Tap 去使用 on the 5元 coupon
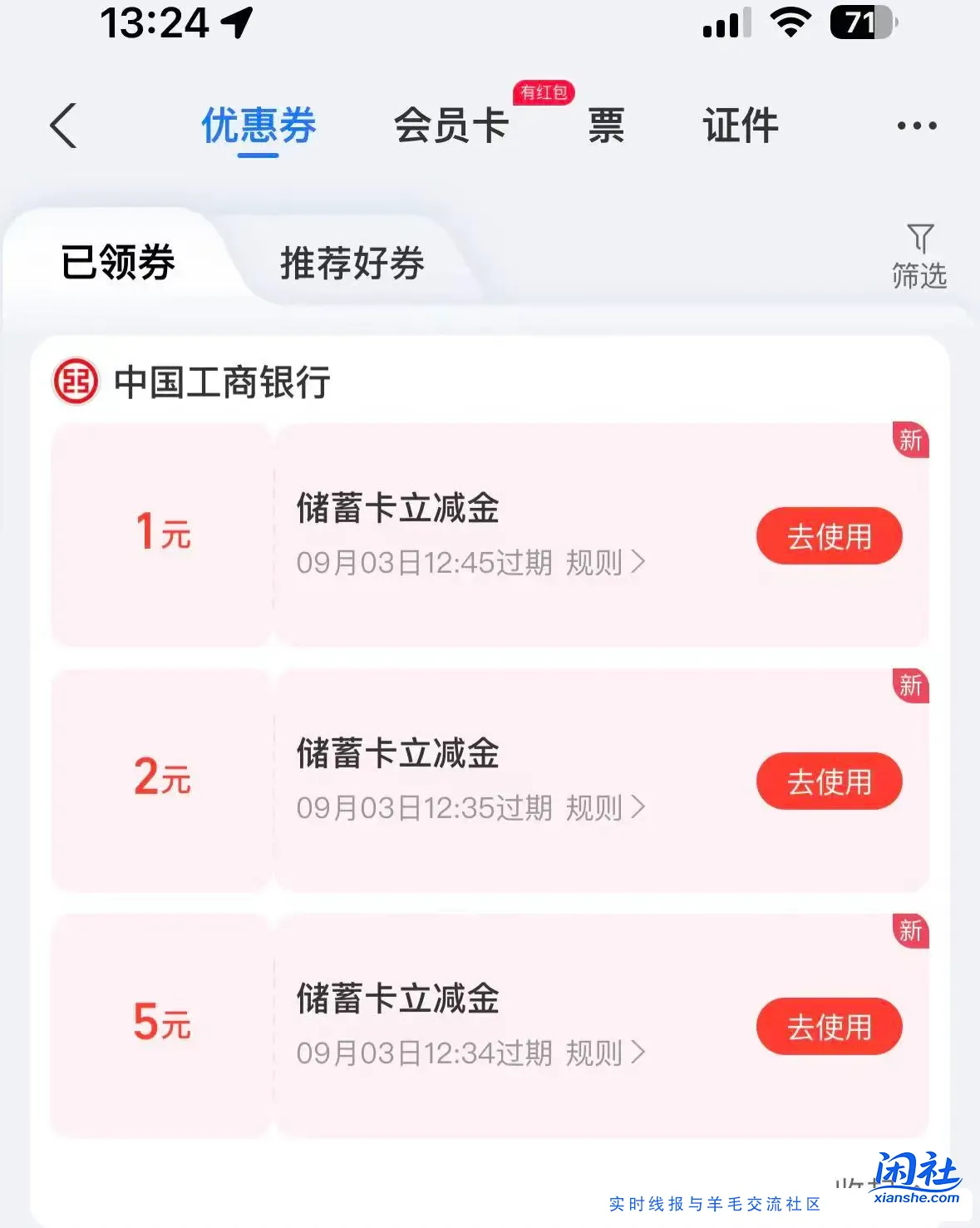Screen dimensions: 980x1228 pos(829,1027)
